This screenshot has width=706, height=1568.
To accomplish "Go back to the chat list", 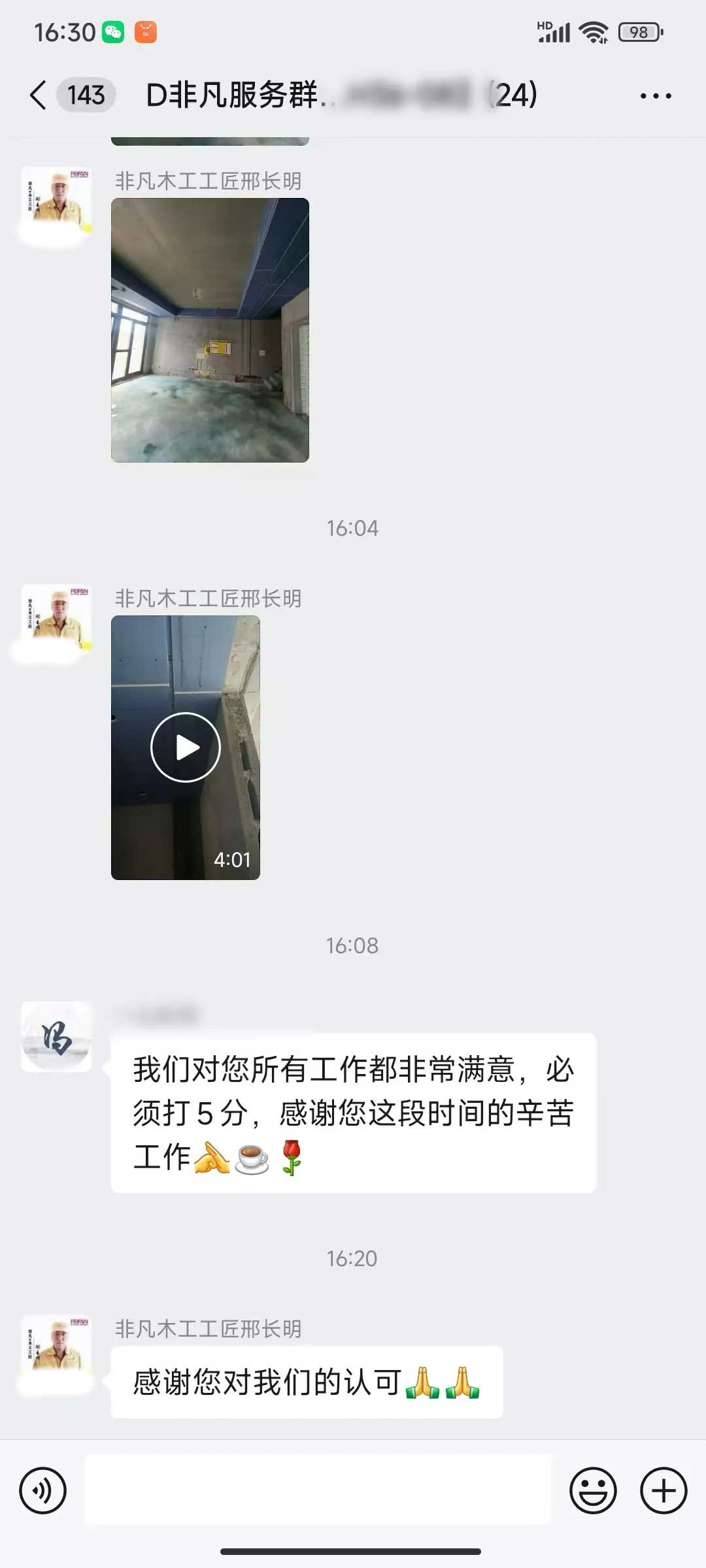I will (39, 95).
